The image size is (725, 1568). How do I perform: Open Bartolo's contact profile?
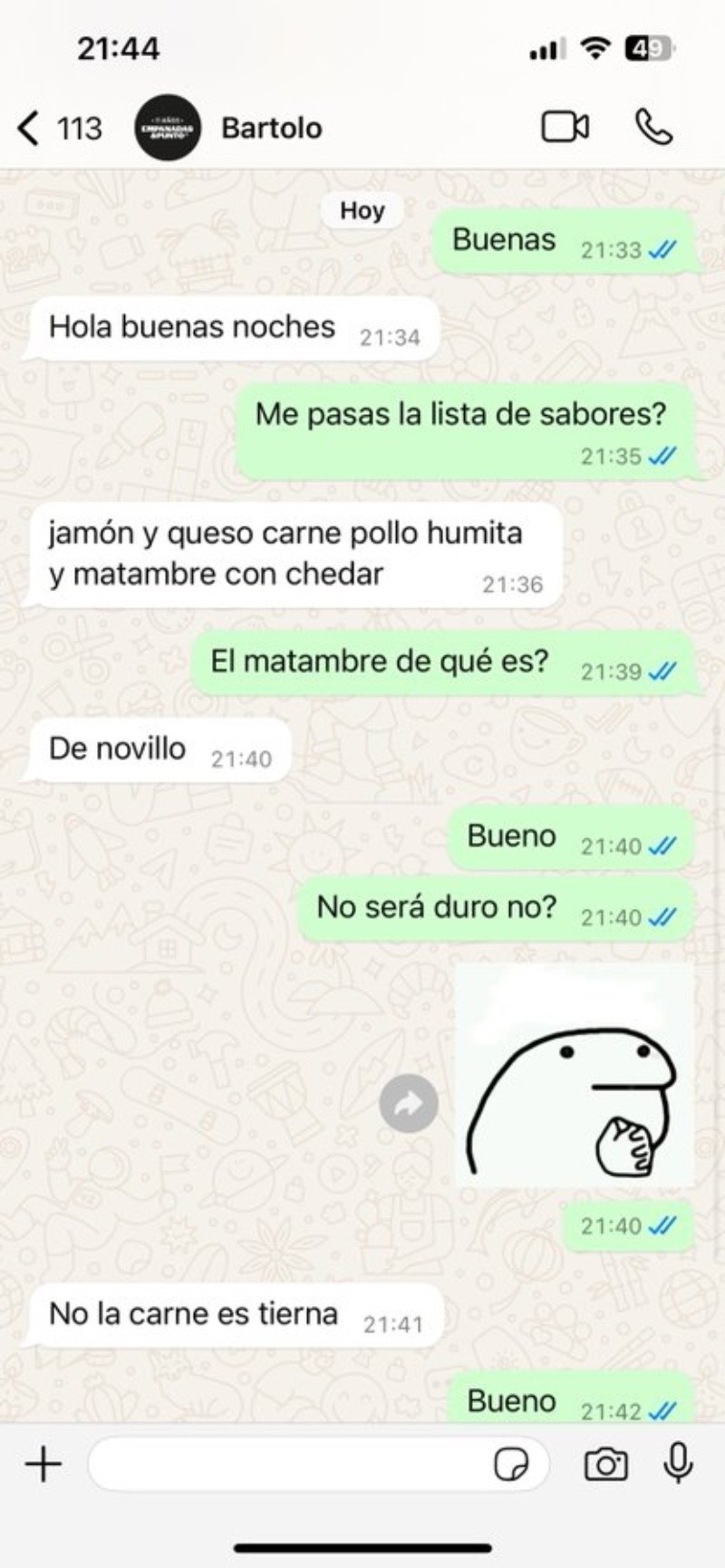271,128
